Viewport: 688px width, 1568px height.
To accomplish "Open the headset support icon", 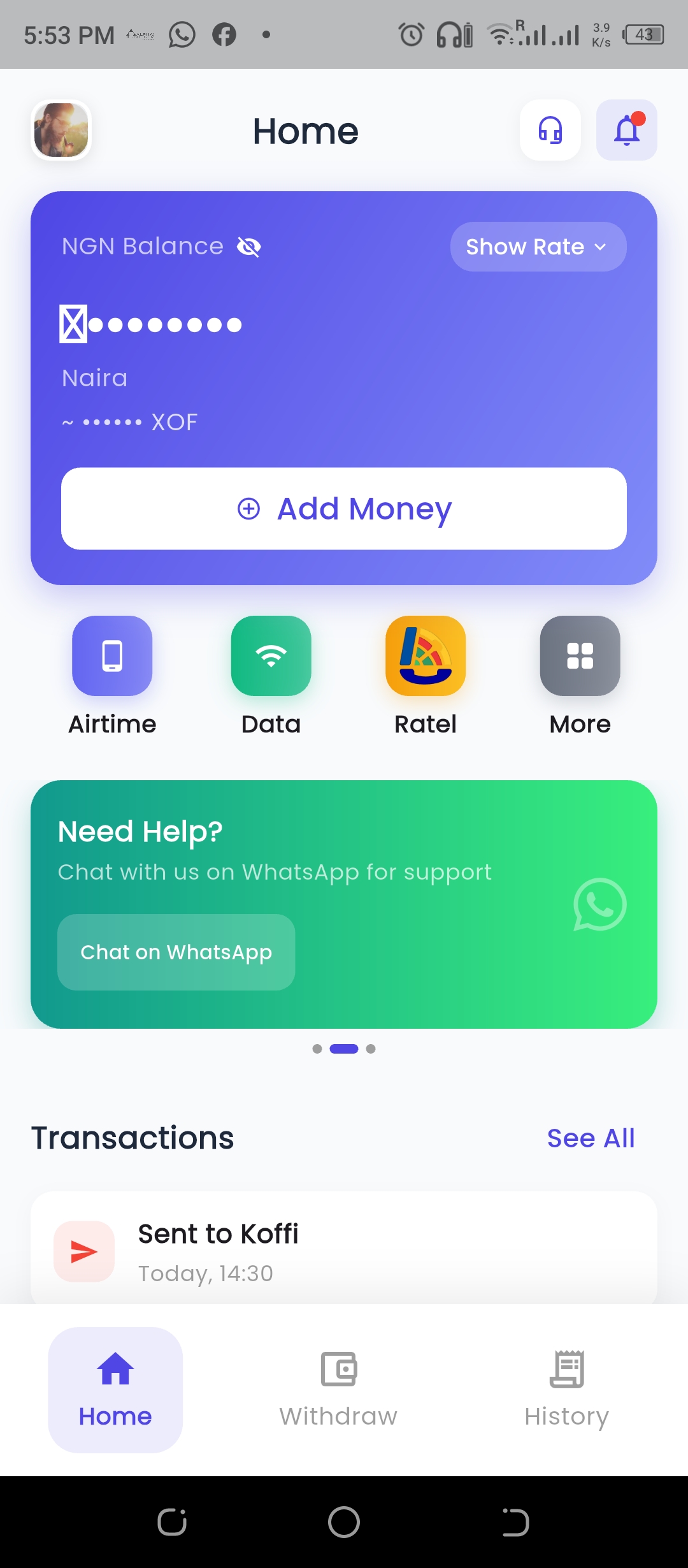I will pyautogui.click(x=550, y=130).
